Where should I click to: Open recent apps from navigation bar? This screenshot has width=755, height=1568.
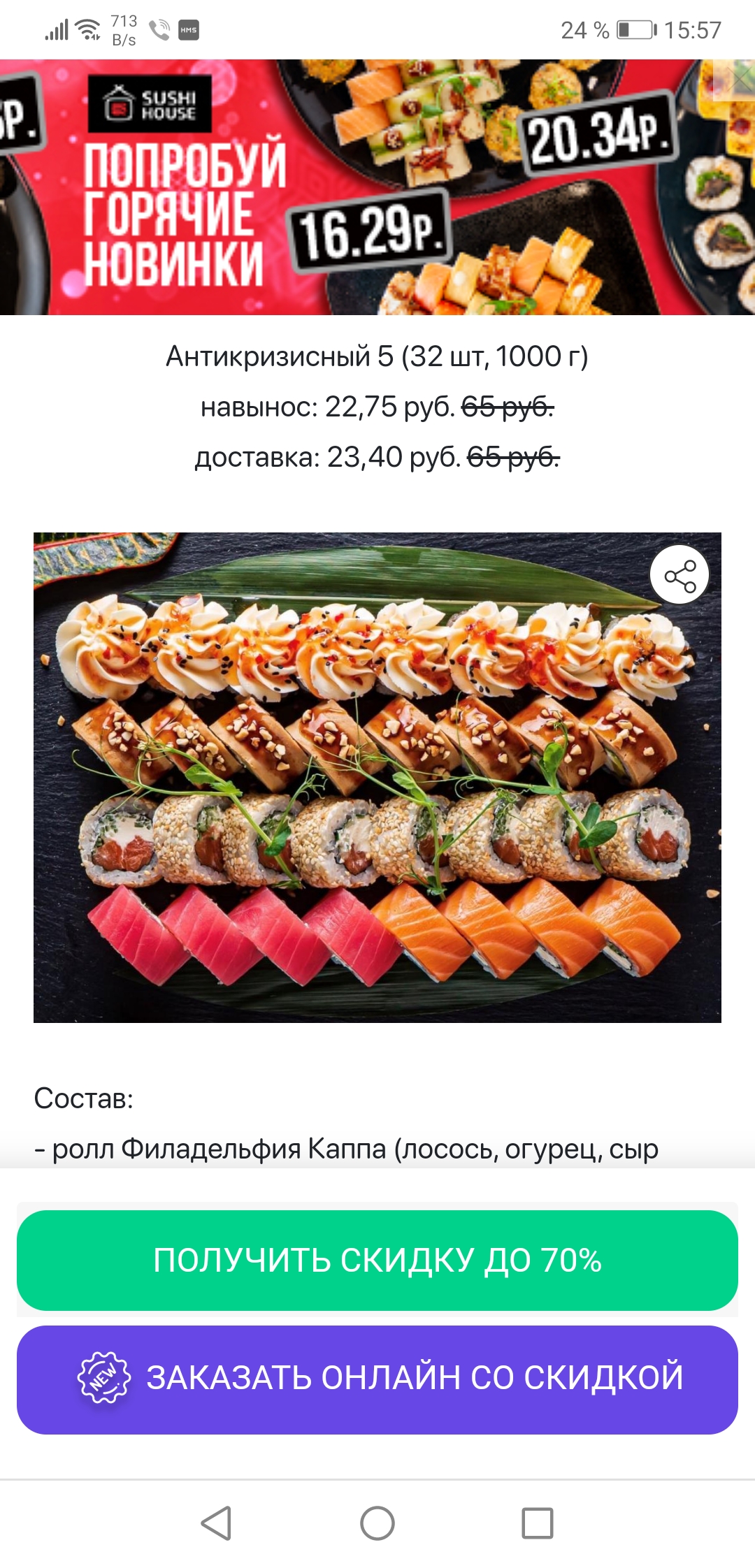coord(537,1523)
